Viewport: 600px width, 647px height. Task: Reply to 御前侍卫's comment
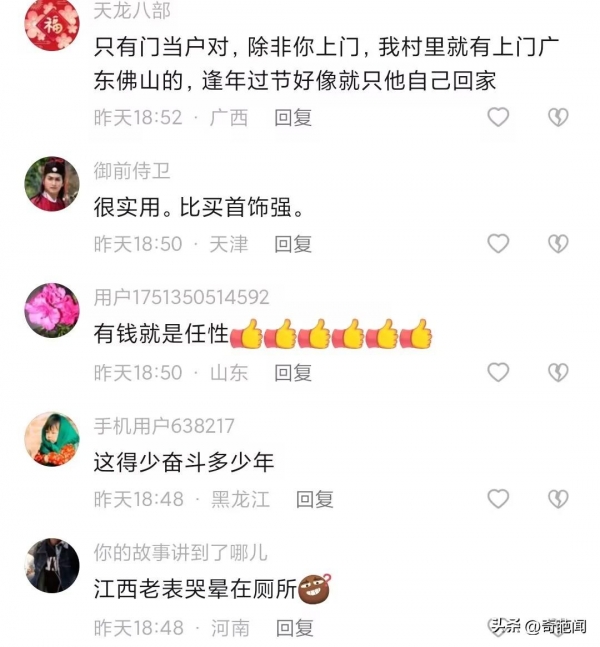[x=293, y=243]
